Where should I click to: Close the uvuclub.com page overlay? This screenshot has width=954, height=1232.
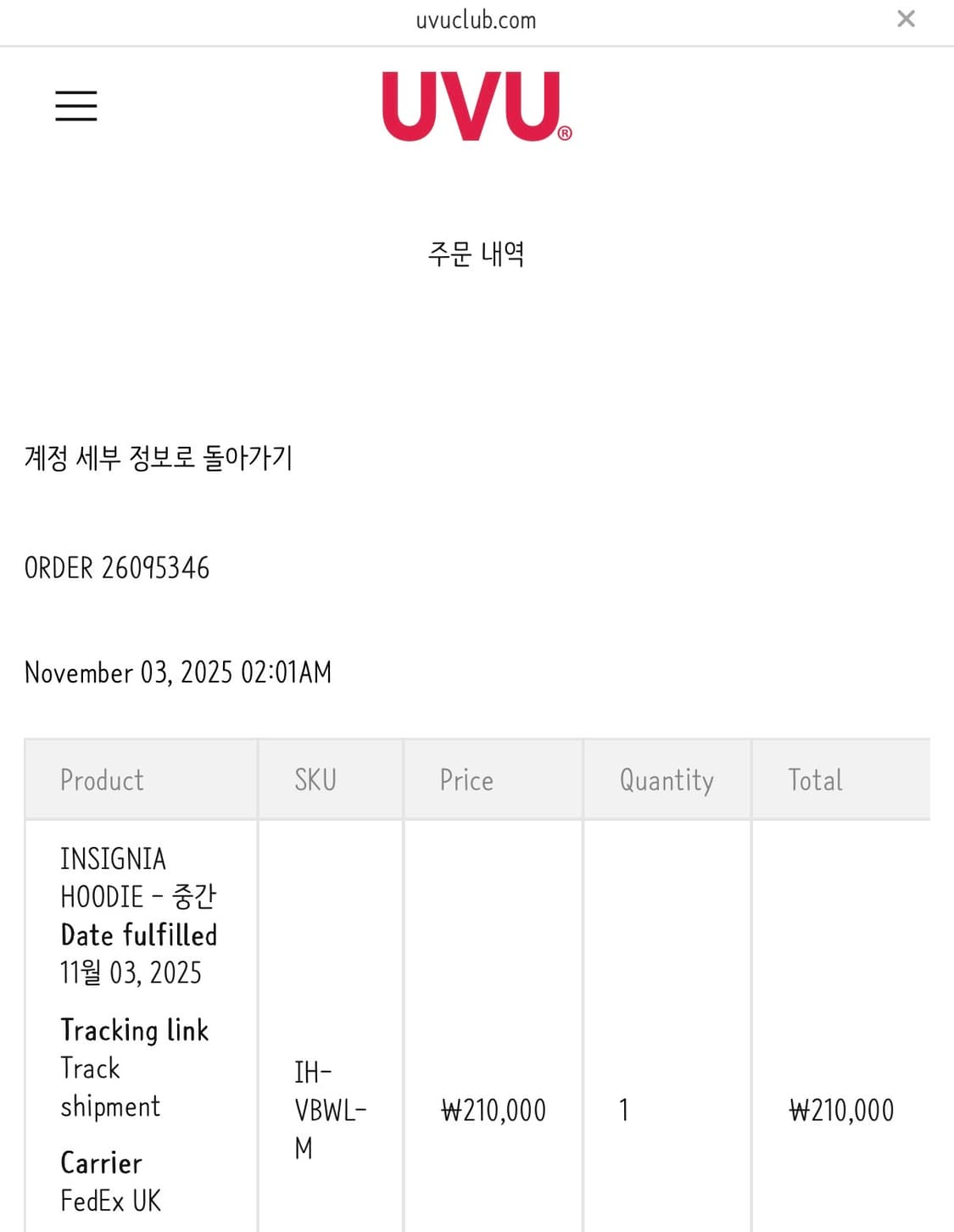coord(906,19)
